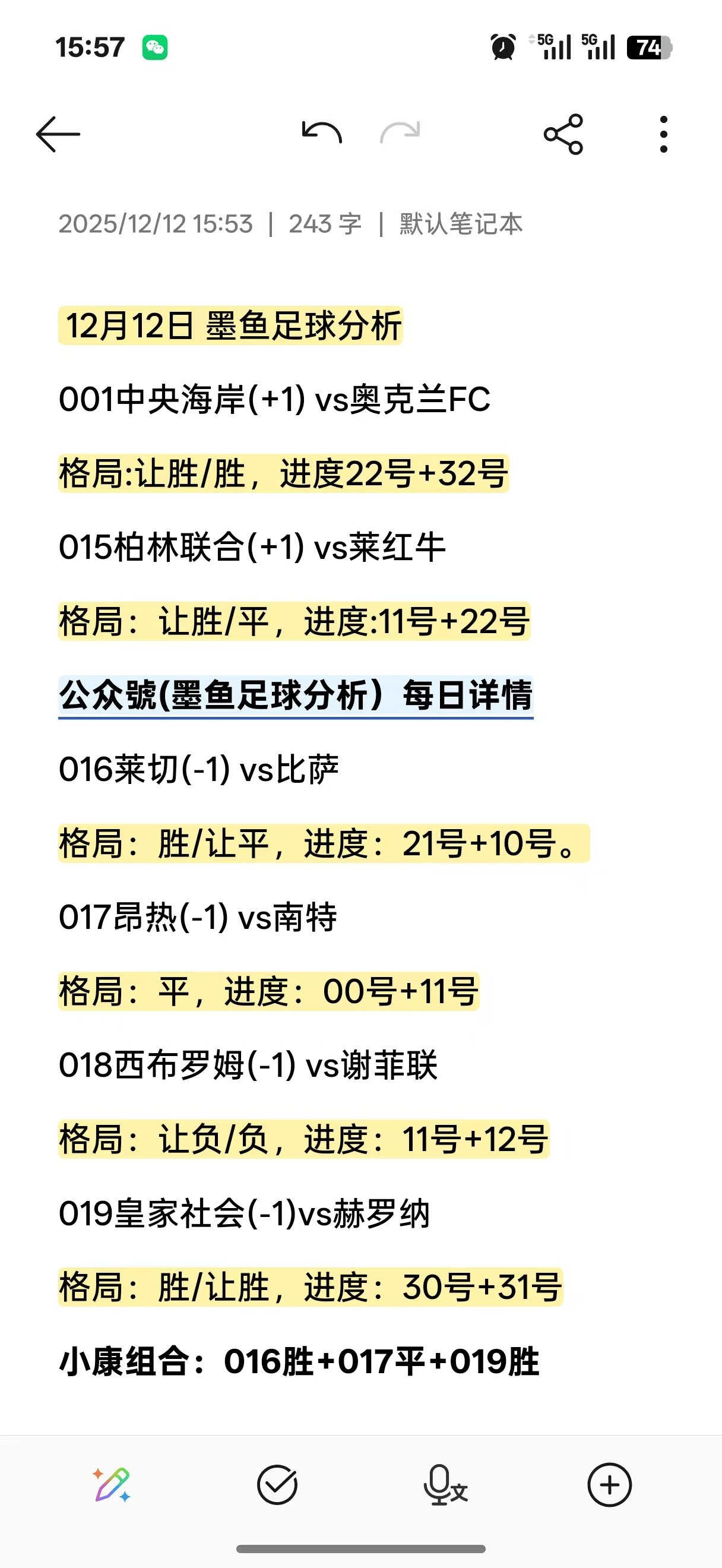Insert a checklist with the checkmark icon
722x1568 pixels.
pos(277,1485)
